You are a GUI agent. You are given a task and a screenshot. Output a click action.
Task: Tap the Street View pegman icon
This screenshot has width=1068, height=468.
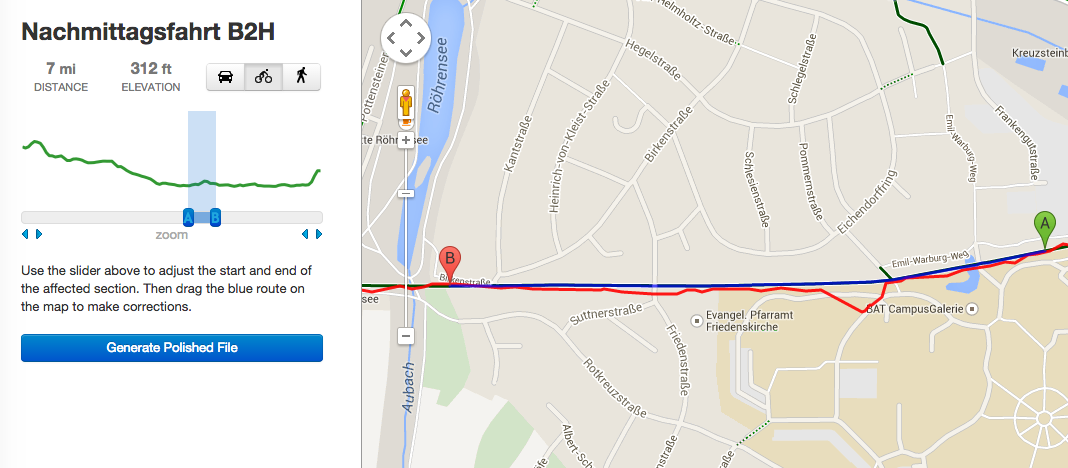[406, 105]
